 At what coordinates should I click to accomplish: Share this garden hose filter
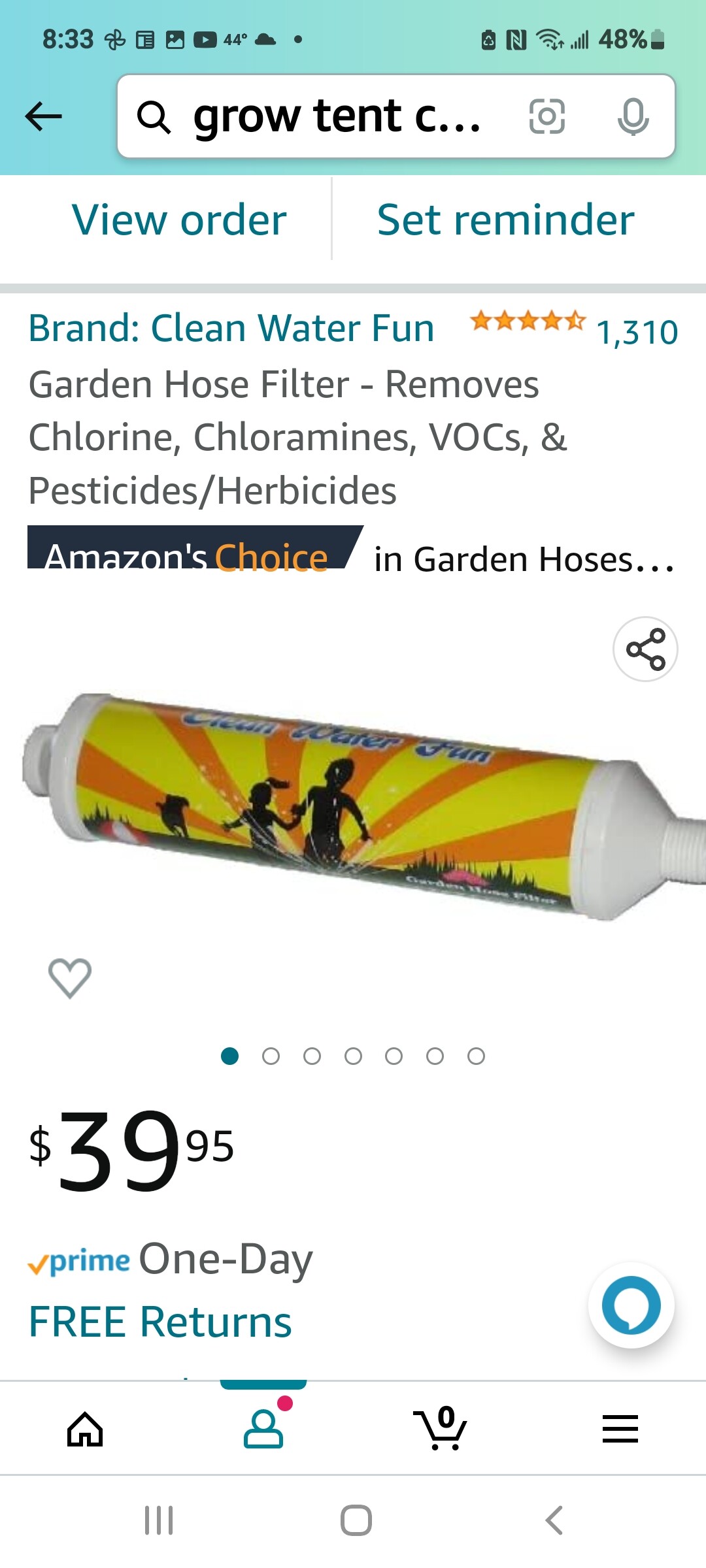coord(645,649)
